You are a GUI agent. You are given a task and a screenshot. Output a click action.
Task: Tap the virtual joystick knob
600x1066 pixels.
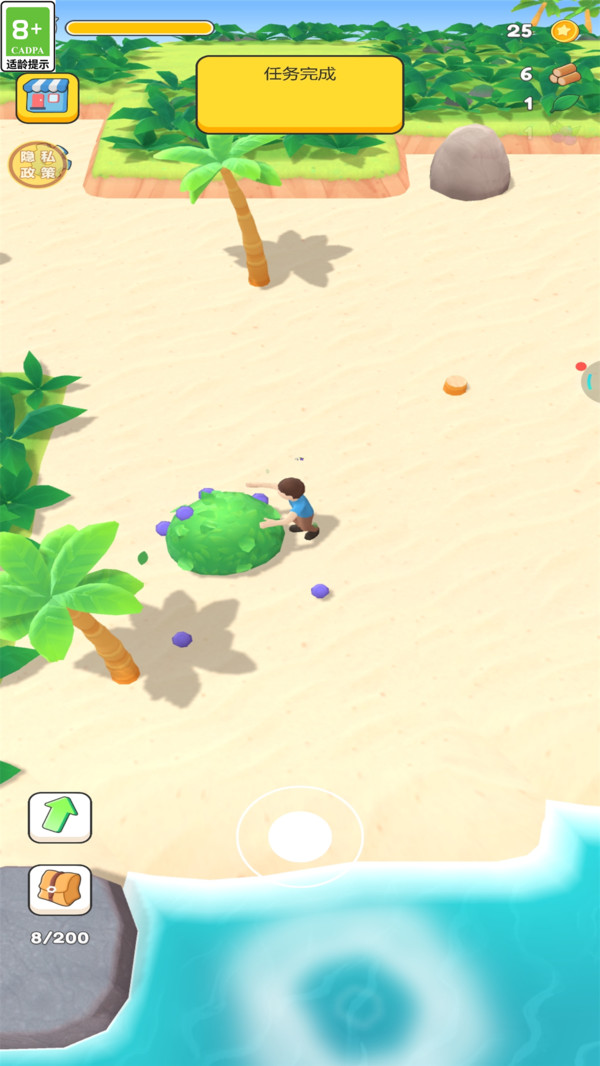click(x=300, y=837)
